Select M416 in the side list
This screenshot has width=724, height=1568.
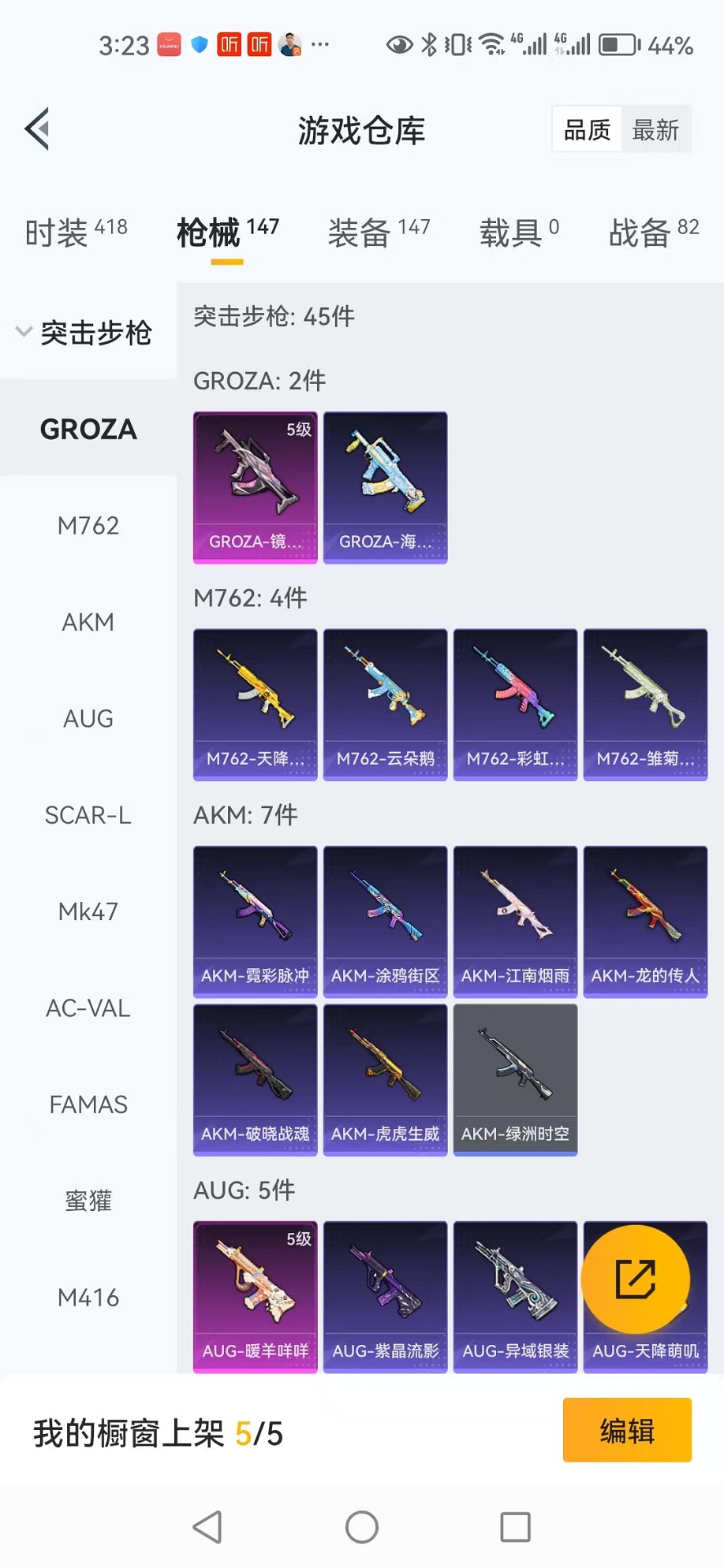[x=88, y=1298]
